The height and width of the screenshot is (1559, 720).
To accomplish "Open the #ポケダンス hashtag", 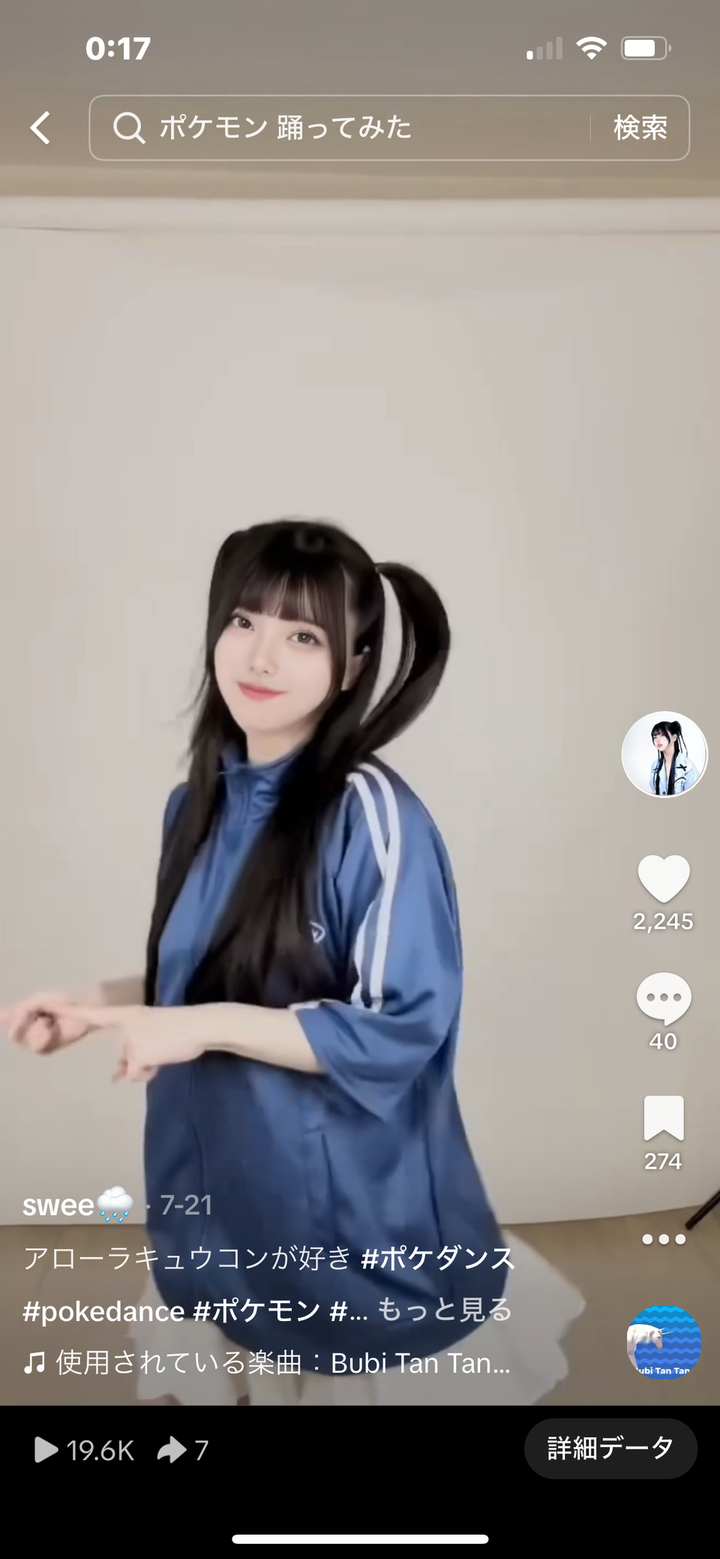I will (438, 1258).
